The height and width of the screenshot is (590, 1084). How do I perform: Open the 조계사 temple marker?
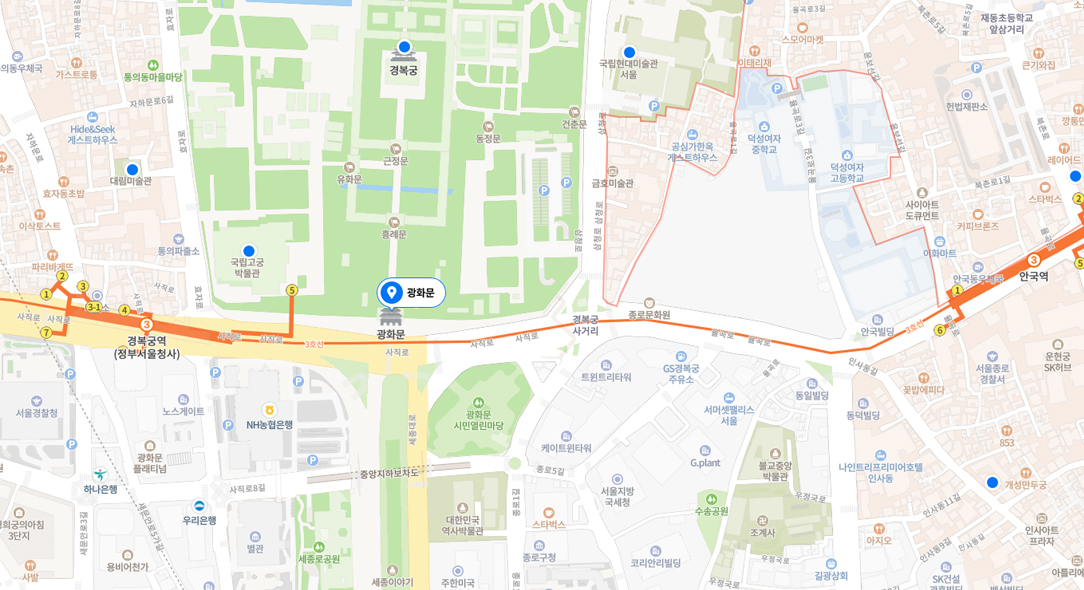[763, 521]
